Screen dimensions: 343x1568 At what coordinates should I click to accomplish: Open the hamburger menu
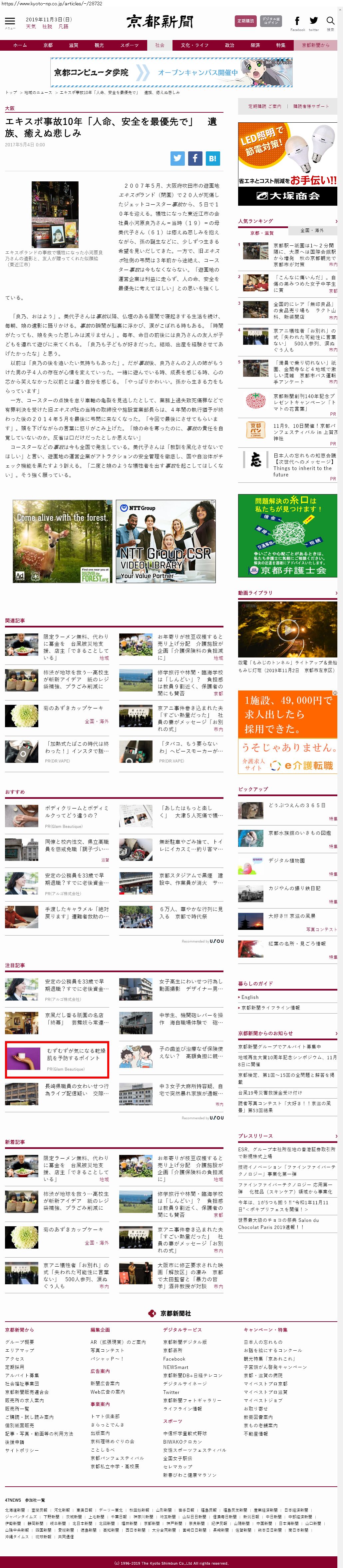click(x=10, y=22)
